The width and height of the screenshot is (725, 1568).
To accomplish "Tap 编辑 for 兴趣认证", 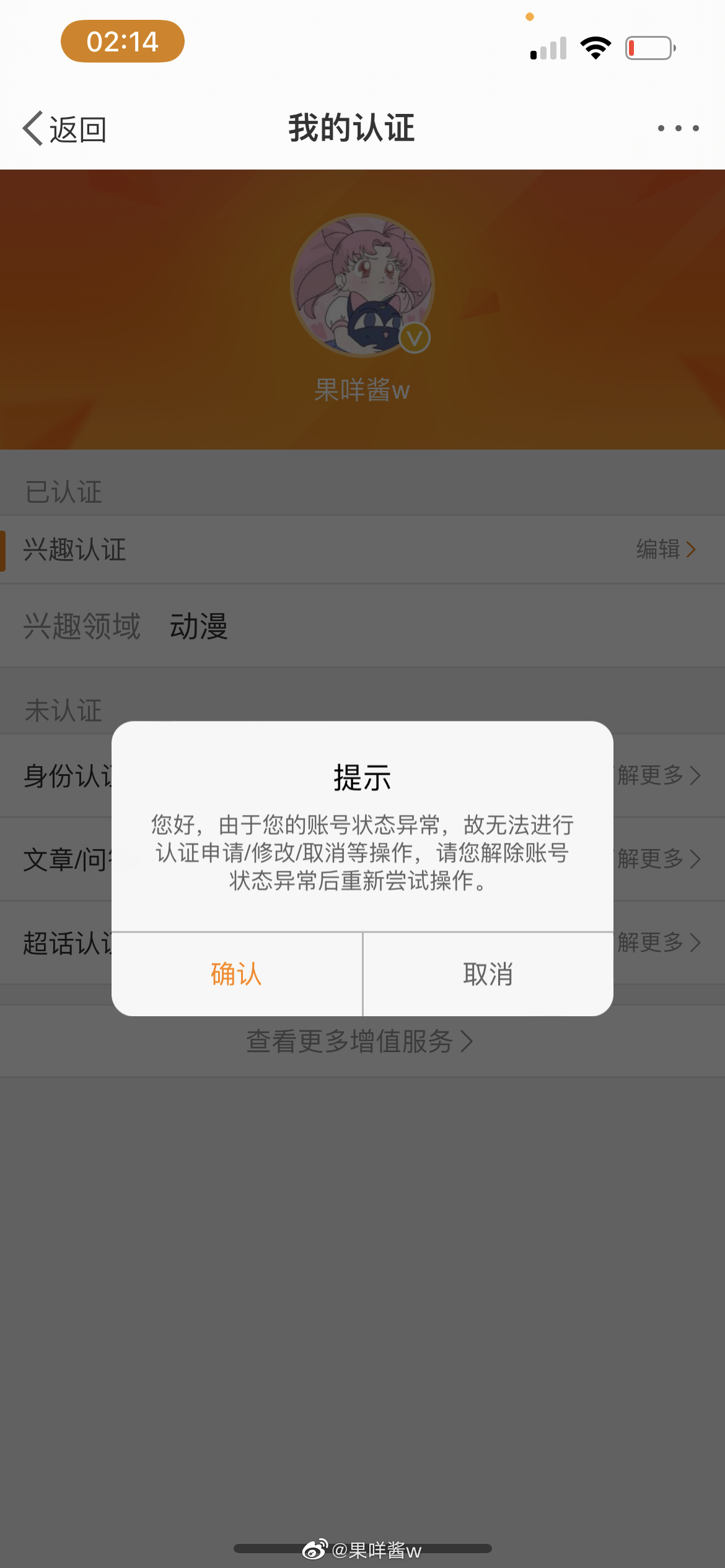I will [666, 549].
